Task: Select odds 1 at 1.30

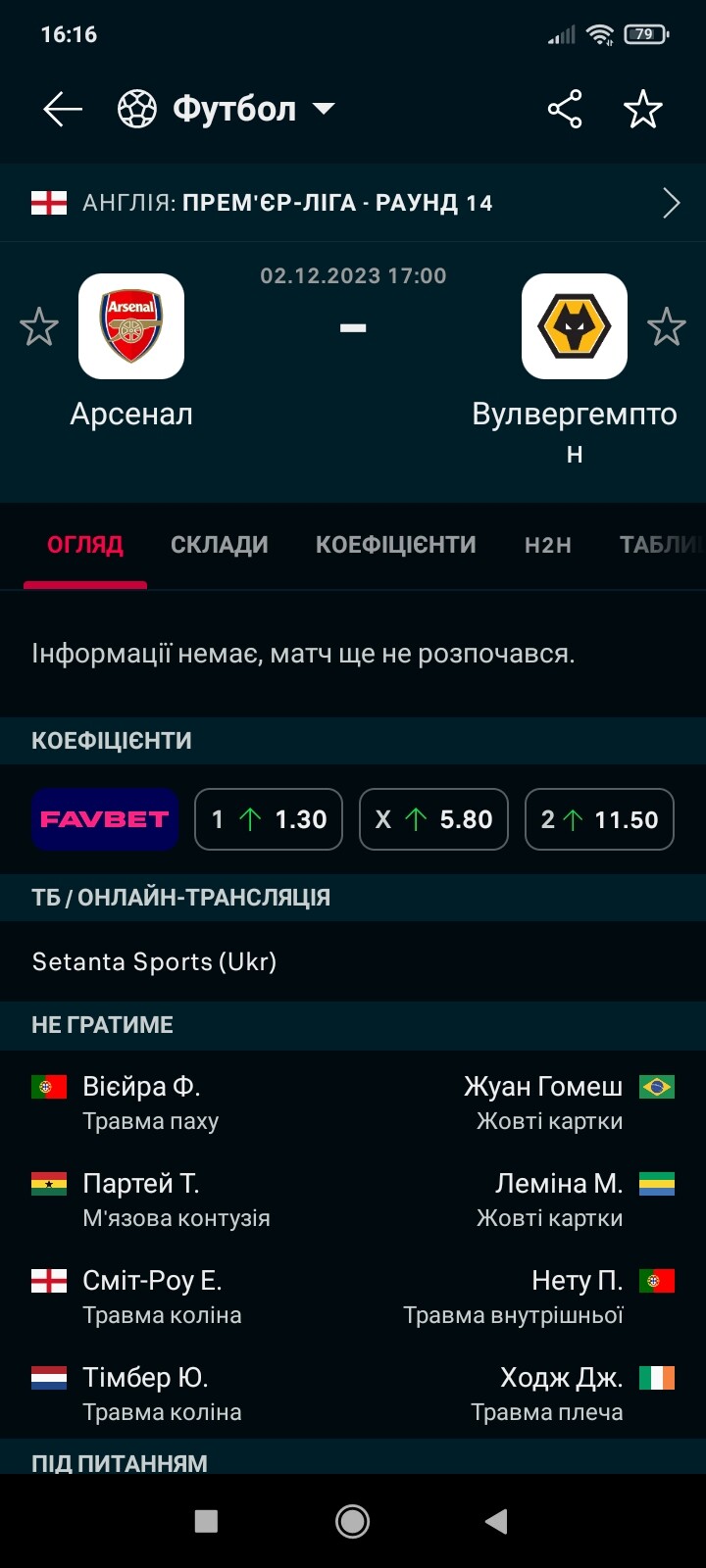Action: point(269,819)
